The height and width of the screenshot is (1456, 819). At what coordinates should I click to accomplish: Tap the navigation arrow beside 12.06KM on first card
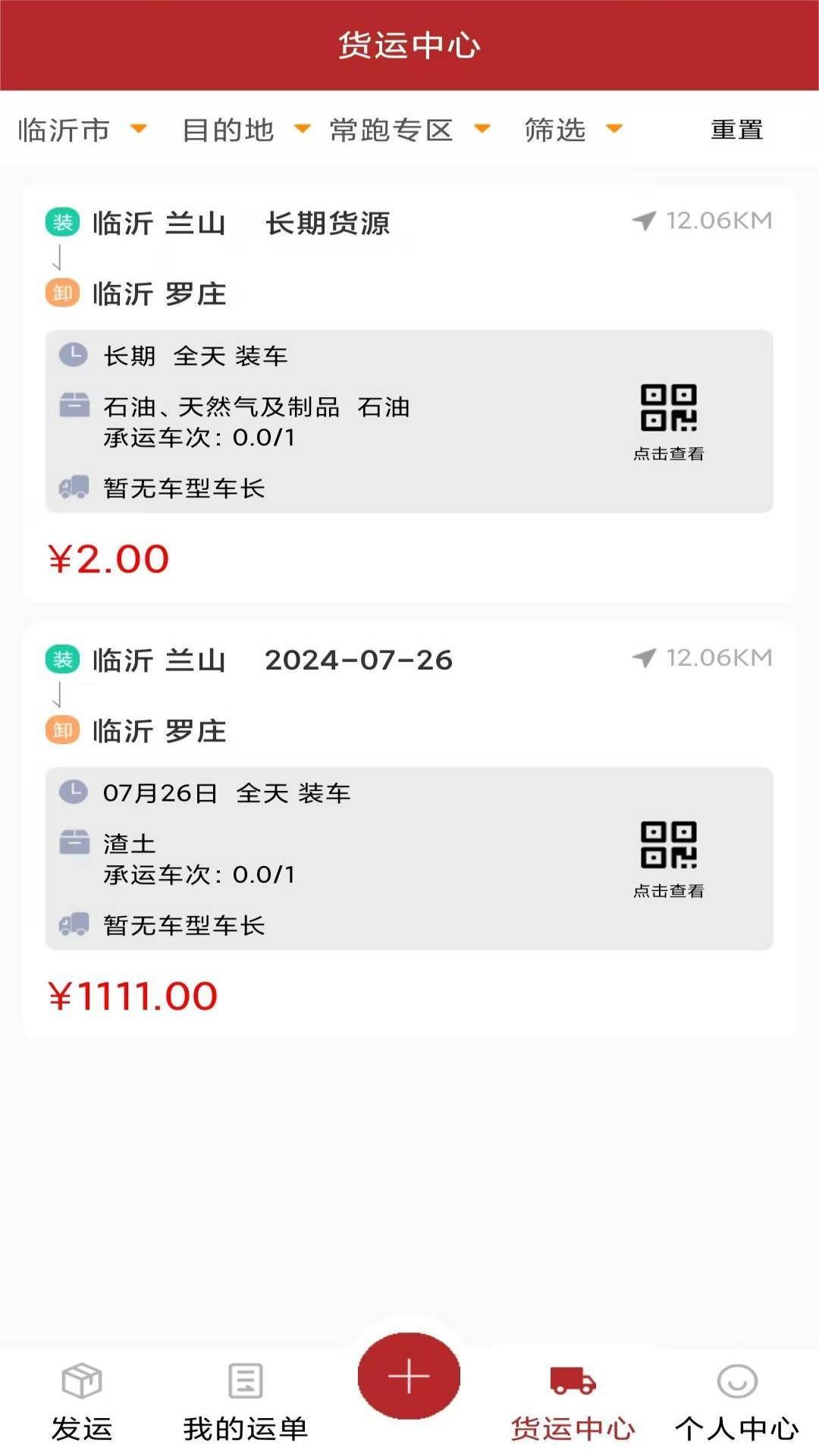tap(644, 221)
